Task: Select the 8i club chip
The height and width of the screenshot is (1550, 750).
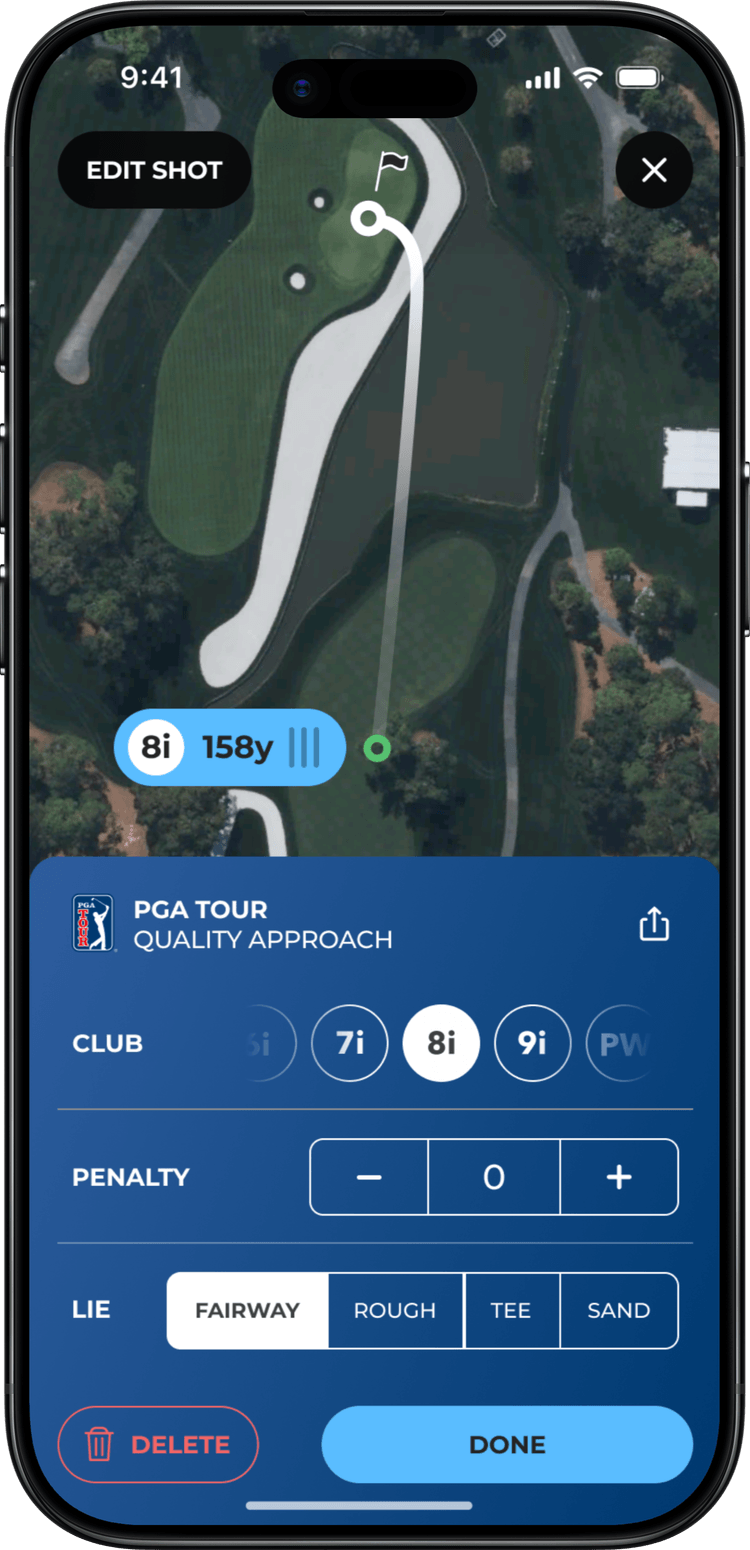Action: (x=441, y=1043)
